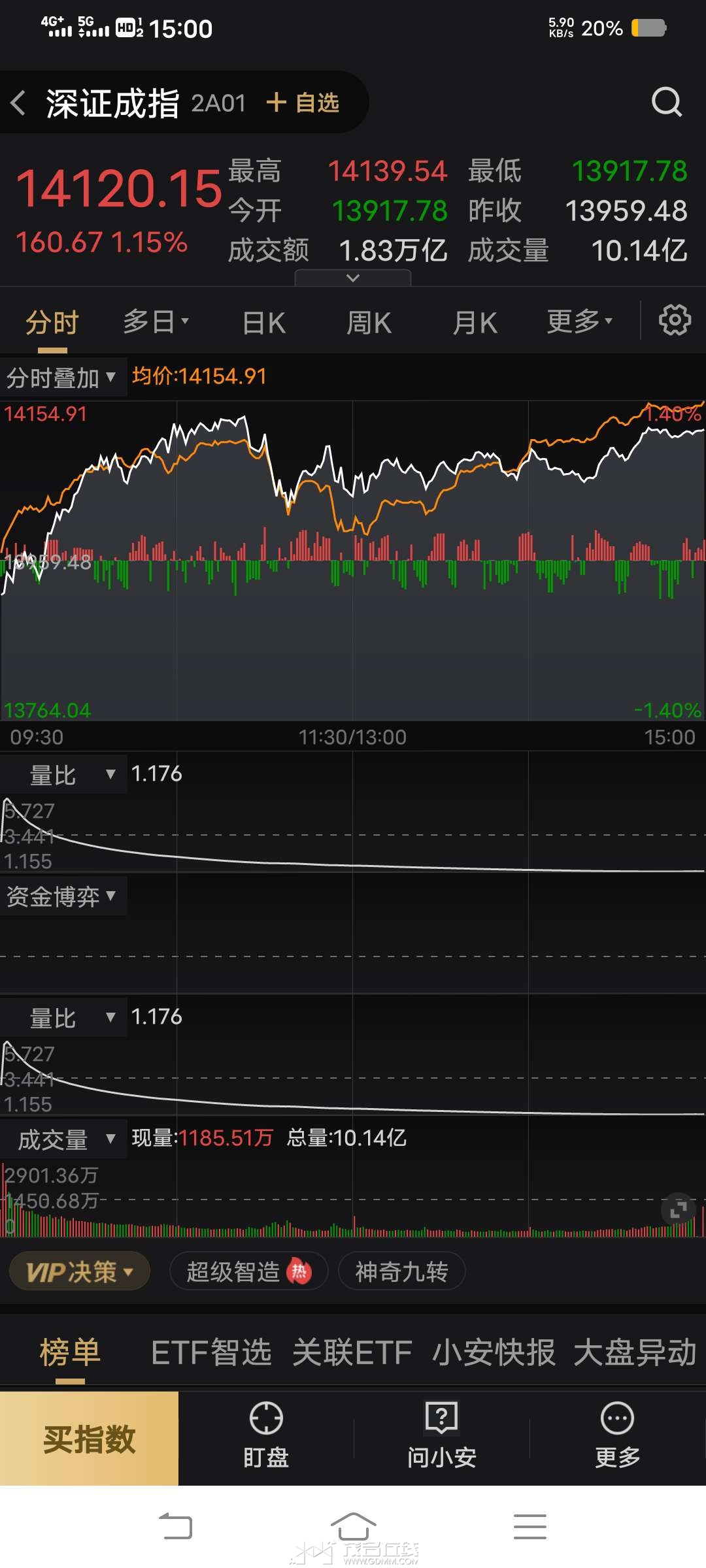Open chart settings gear icon

tap(675, 320)
